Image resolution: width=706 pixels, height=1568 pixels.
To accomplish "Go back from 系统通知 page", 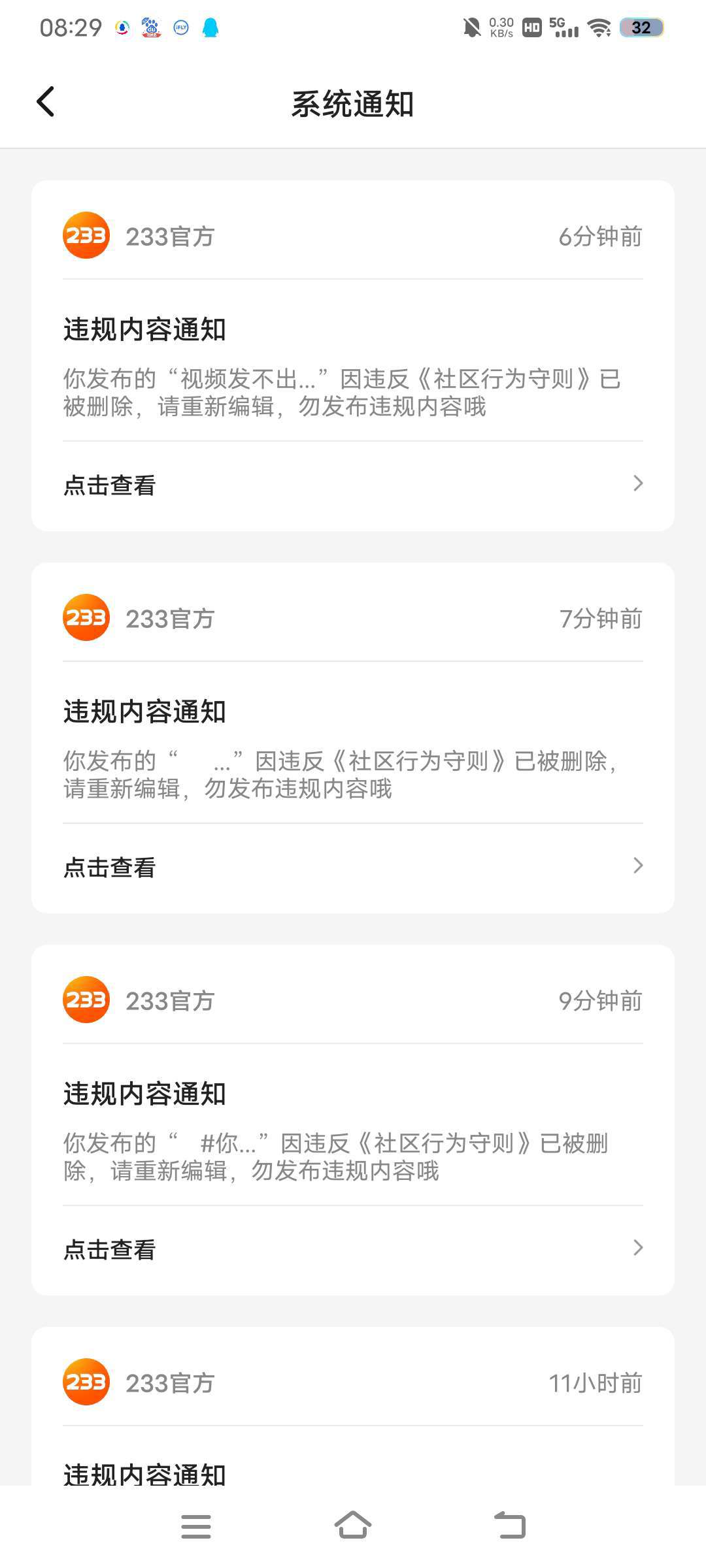I will click(x=45, y=102).
